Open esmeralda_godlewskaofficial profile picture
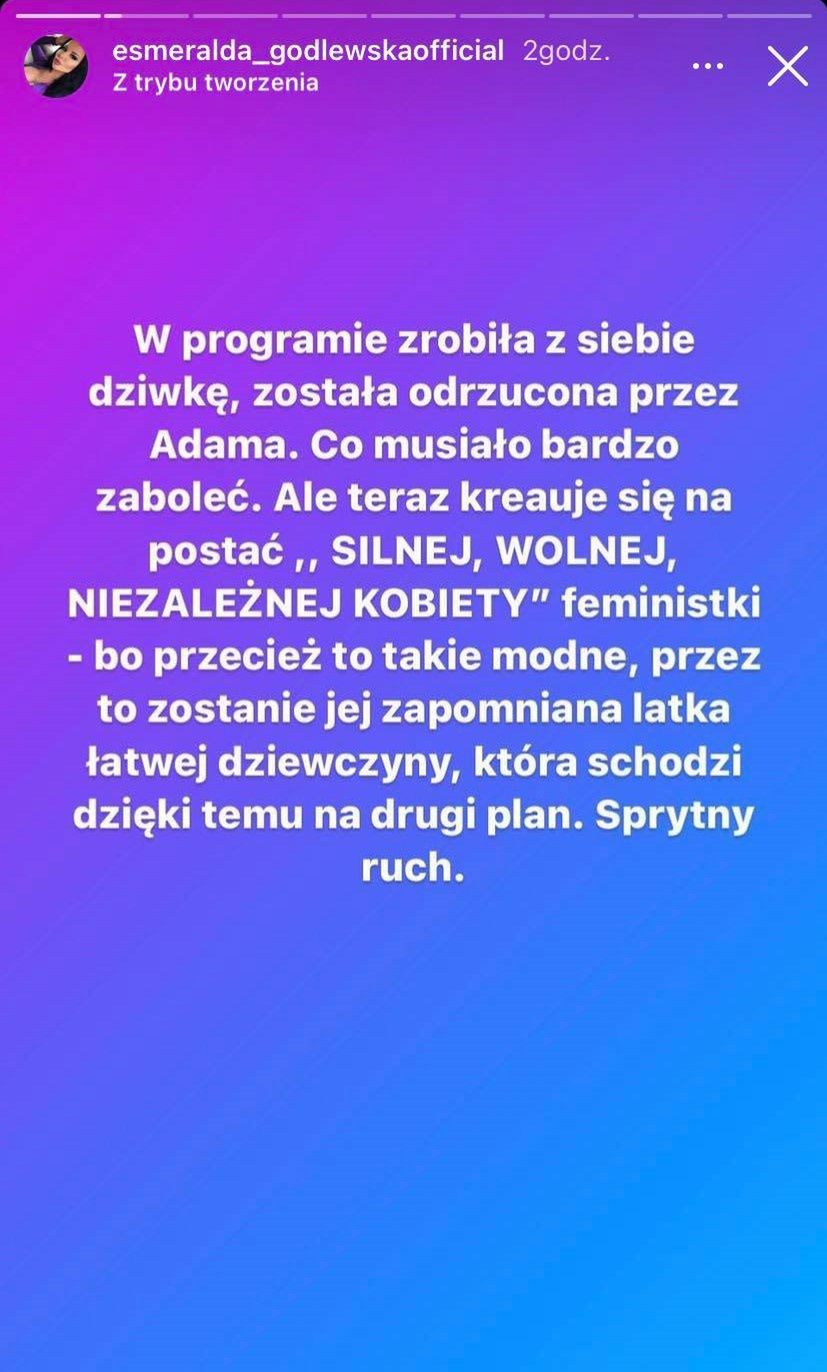Image resolution: width=827 pixels, height=1372 pixels. pyautogui.click(x=56, y=66)
